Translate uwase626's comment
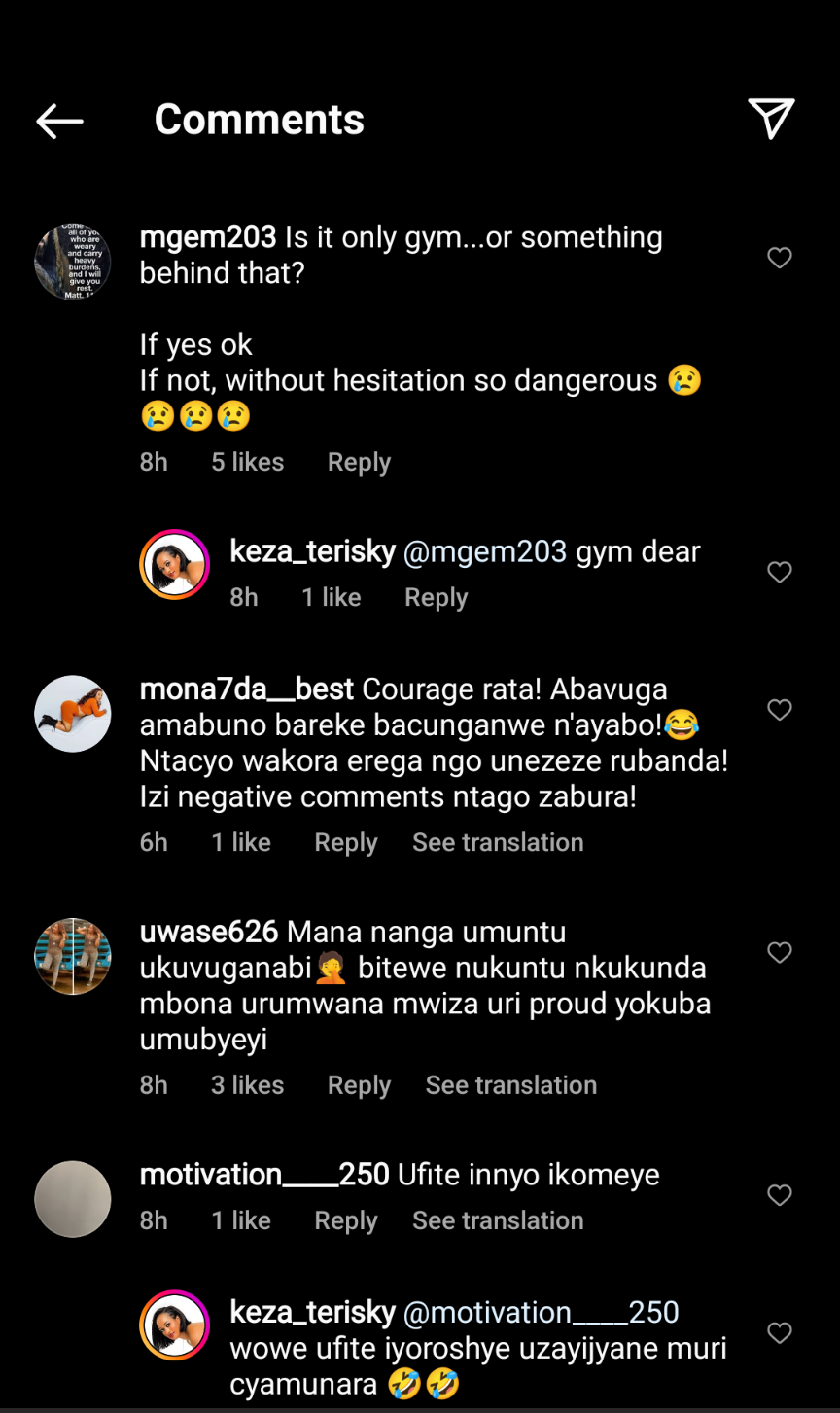This screenshot has height=1413, width=840. tap(510, 1085)
